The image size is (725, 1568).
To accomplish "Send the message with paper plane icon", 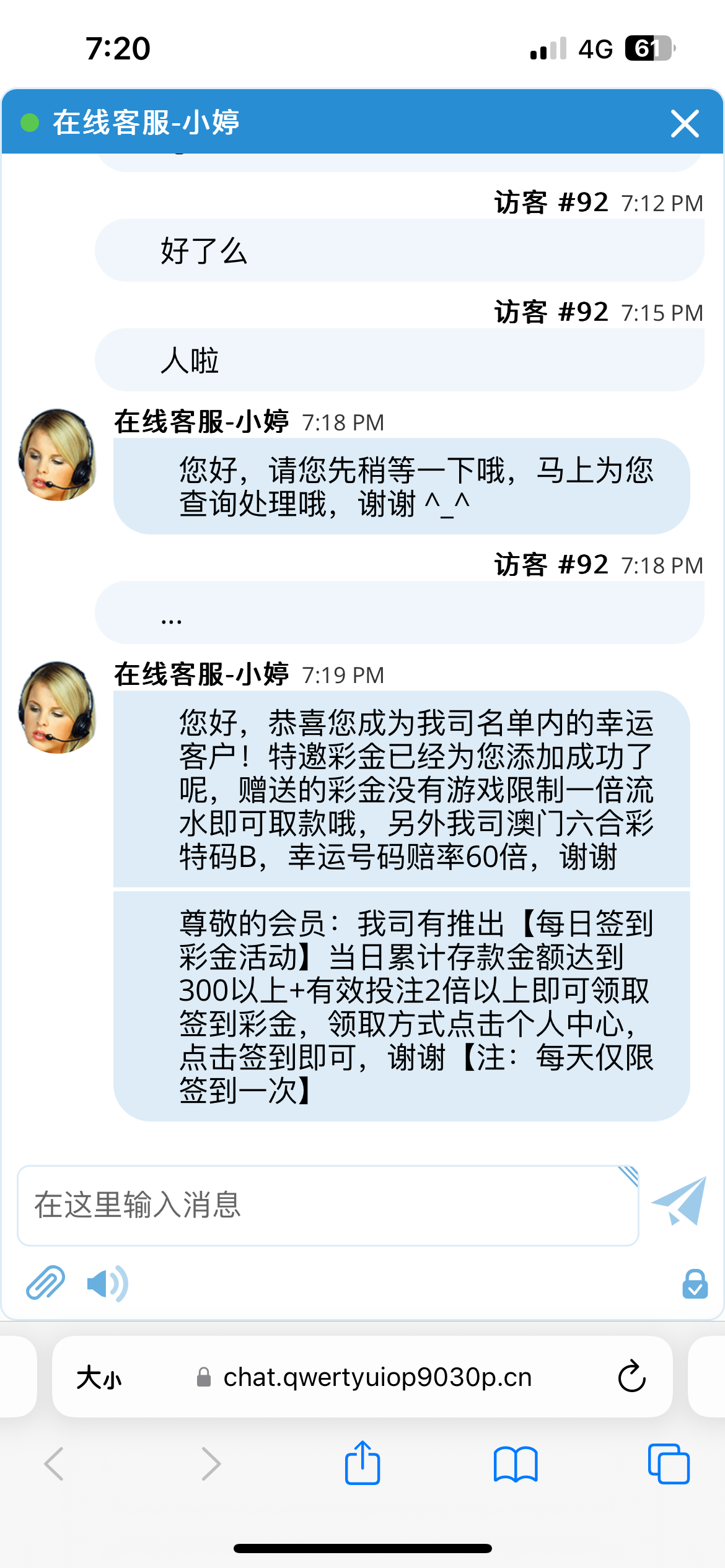I will [x=680, y=1201].
